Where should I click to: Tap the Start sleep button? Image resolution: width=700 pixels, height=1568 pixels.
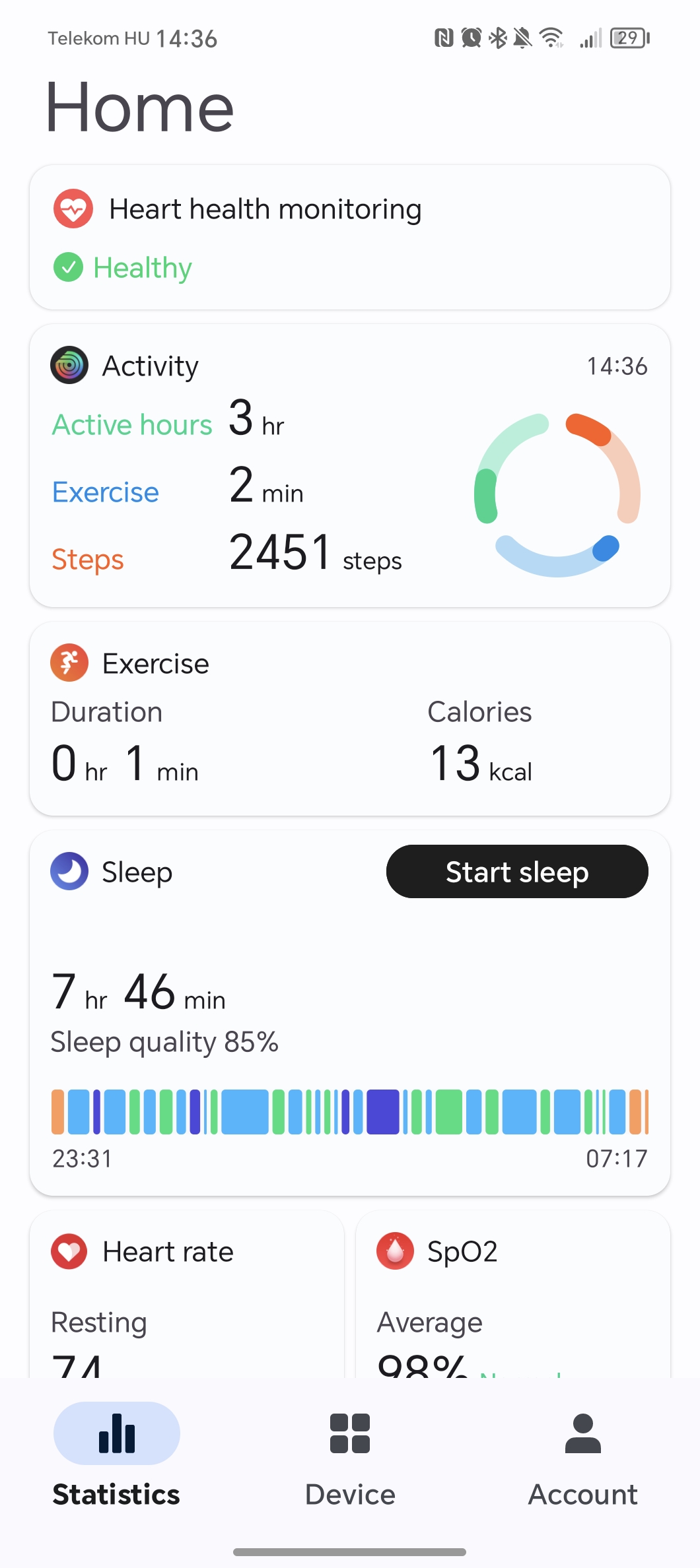517,871
